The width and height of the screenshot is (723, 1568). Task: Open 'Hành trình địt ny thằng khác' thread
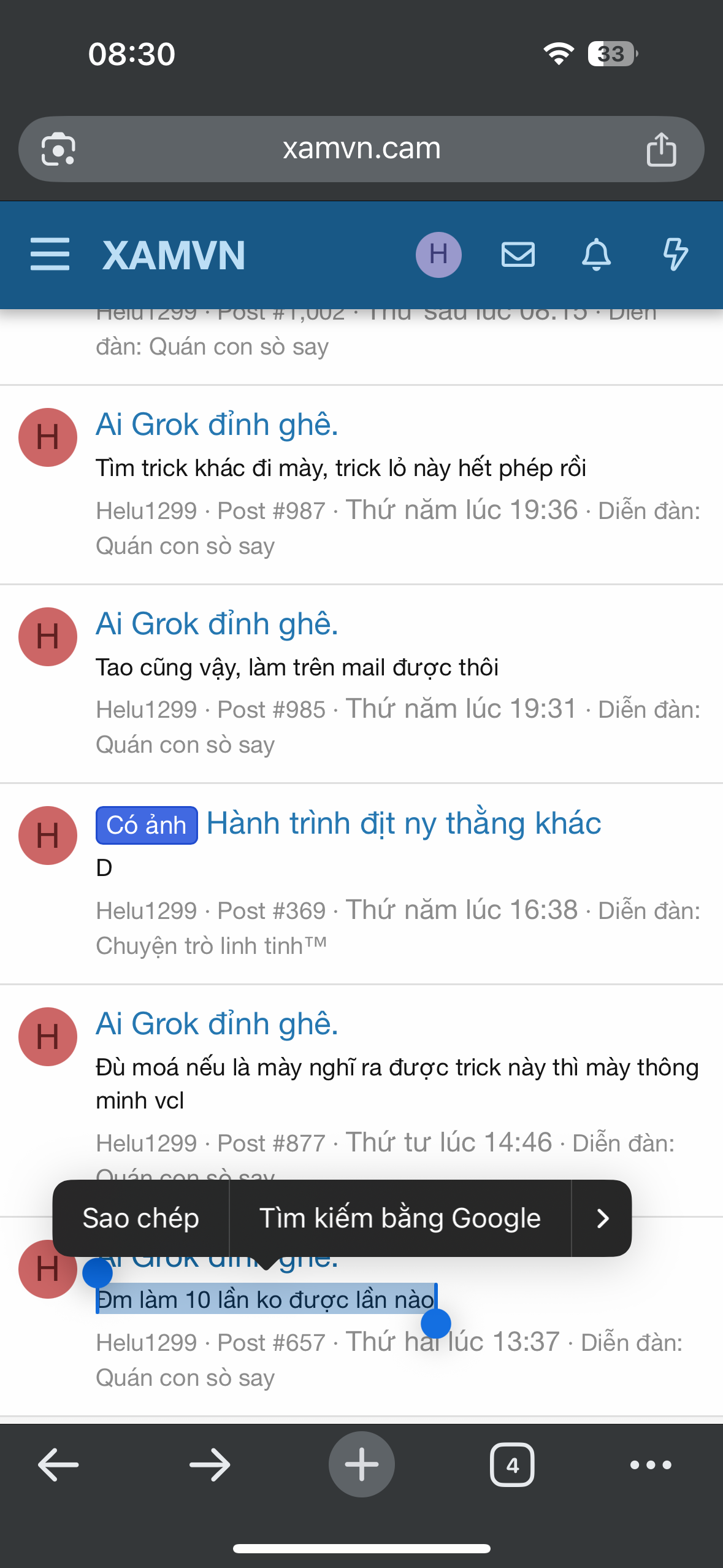coord(404,823)
